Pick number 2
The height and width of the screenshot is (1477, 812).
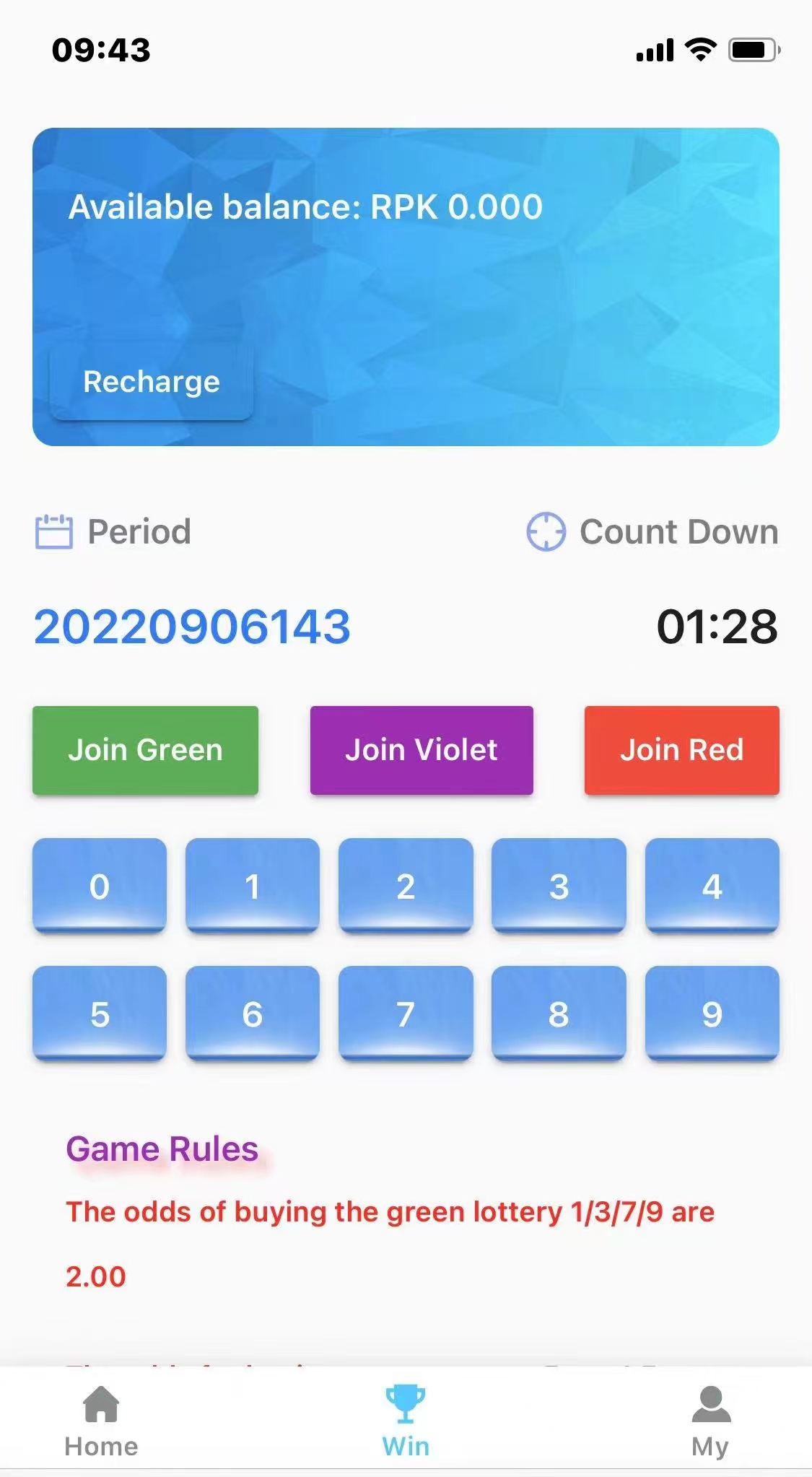(x=406, y=886)
